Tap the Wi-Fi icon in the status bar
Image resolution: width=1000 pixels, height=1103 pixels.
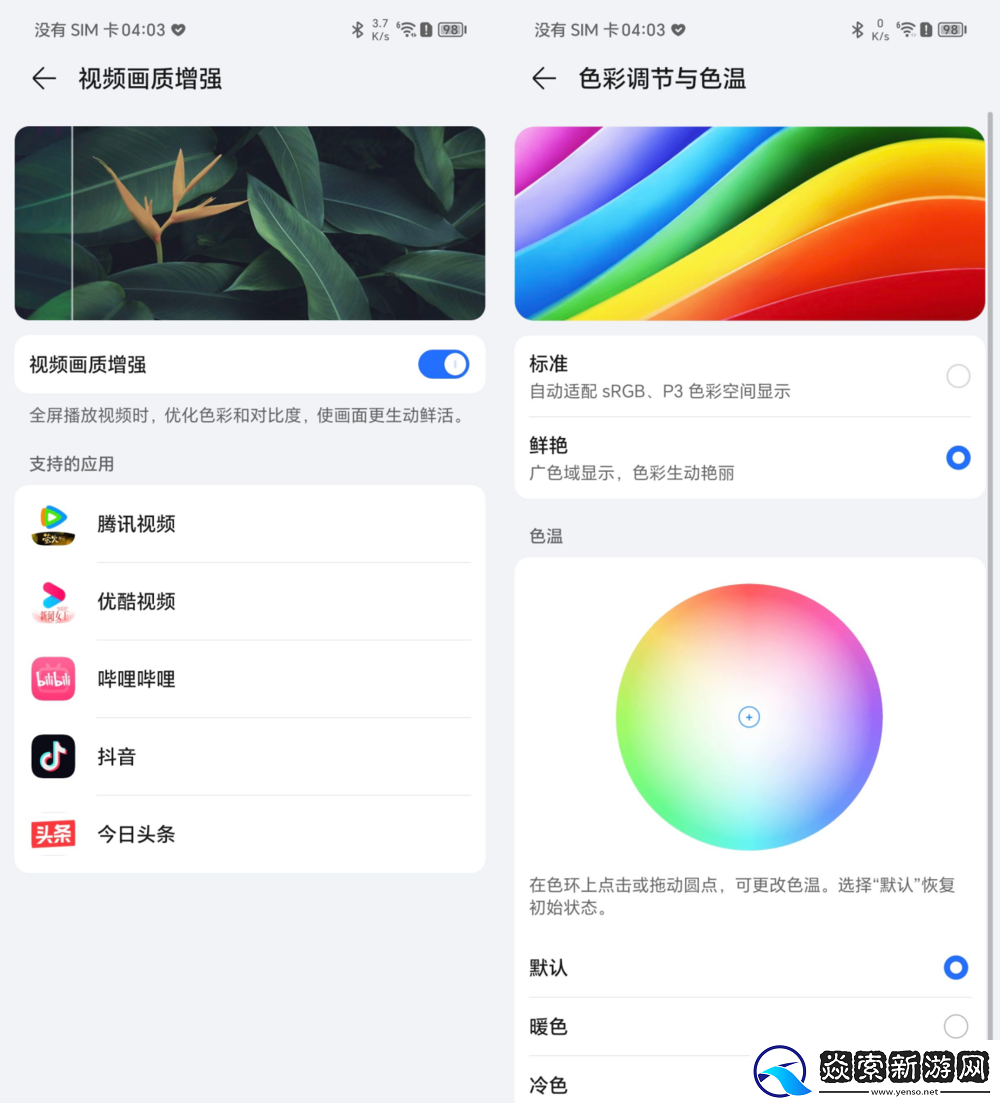pyautogui.click(x=406, y=30)
